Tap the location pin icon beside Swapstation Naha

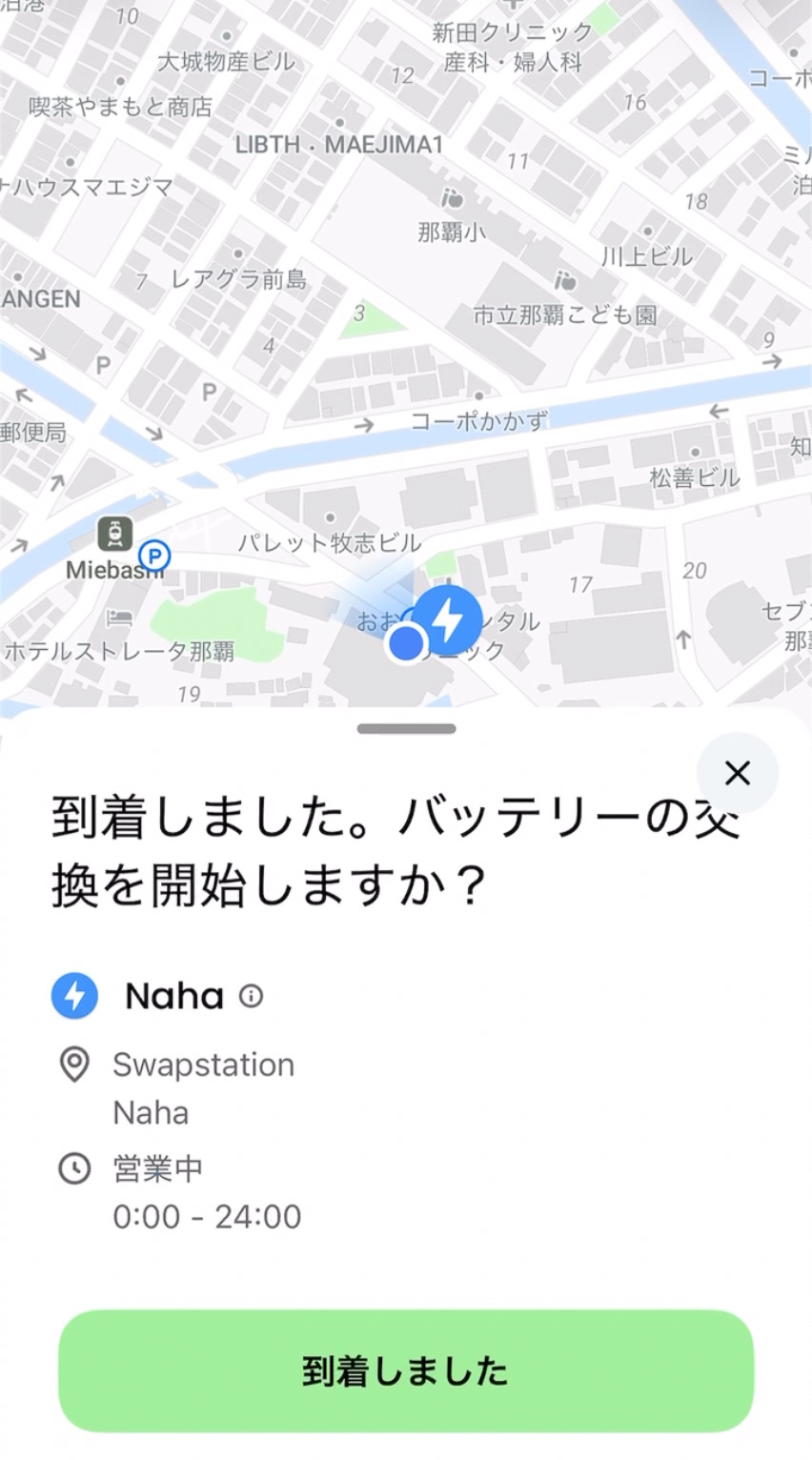point(76,1065)
